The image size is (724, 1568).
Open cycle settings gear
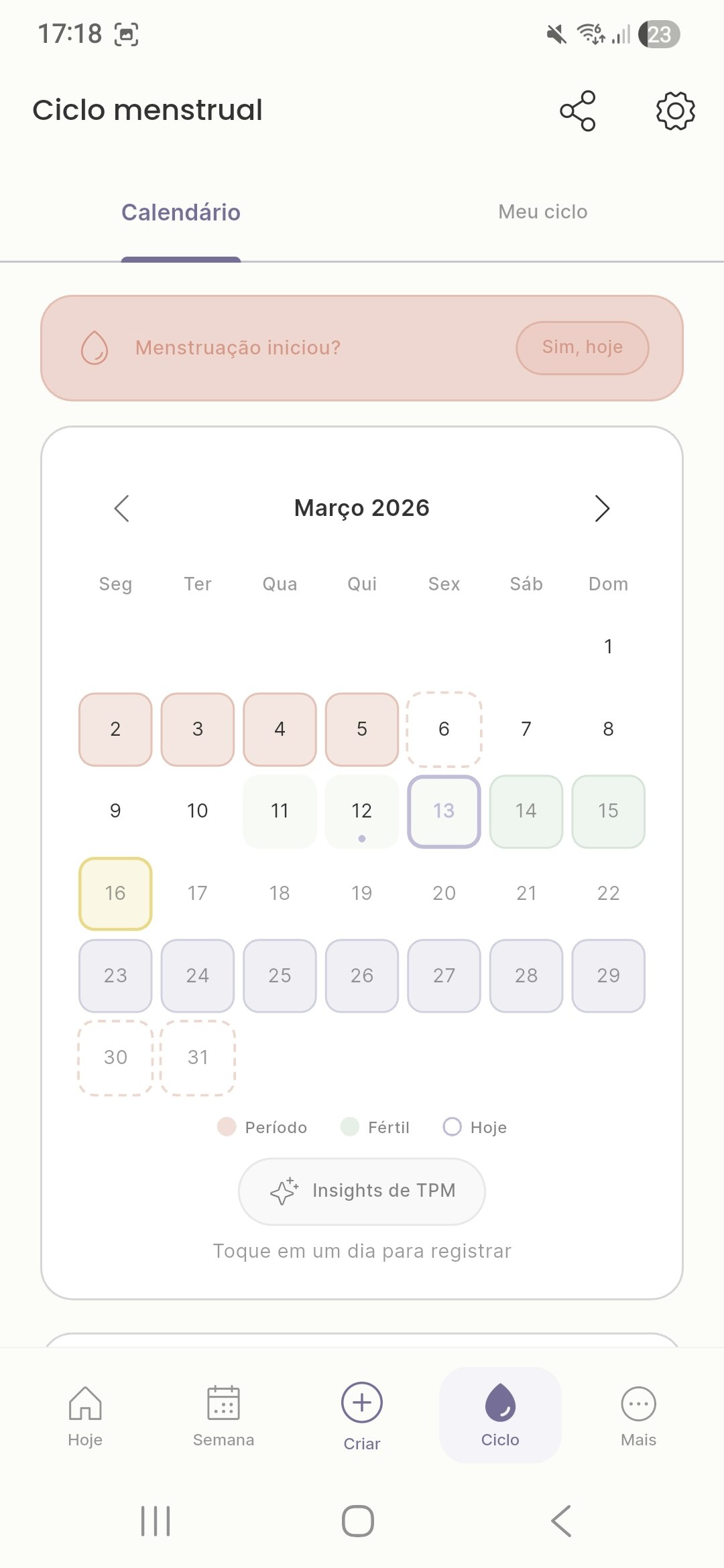click(x=675, y=111)
